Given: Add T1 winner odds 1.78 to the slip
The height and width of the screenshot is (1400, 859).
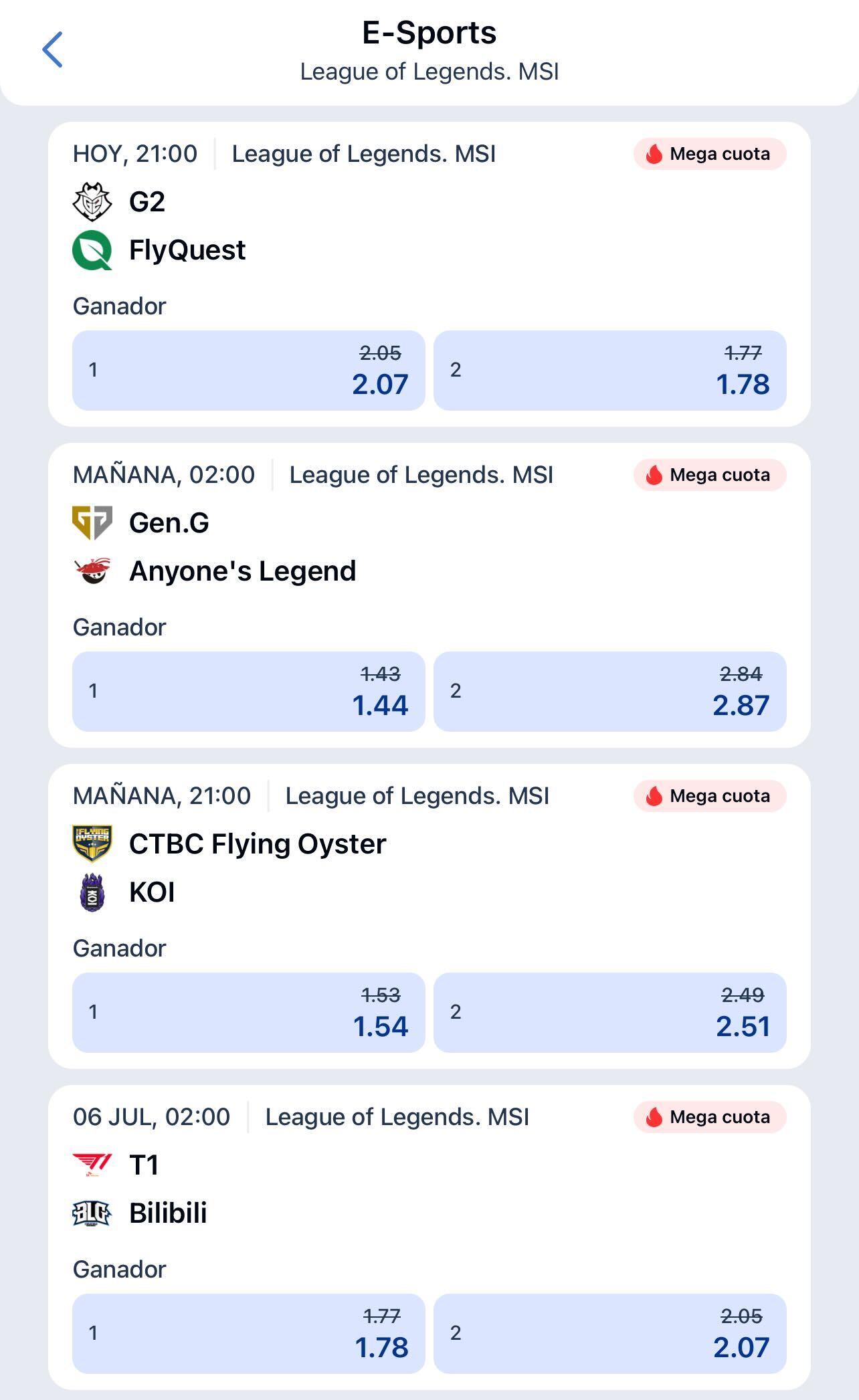Looking at the screenshot, I should [x=248, y=1334].
